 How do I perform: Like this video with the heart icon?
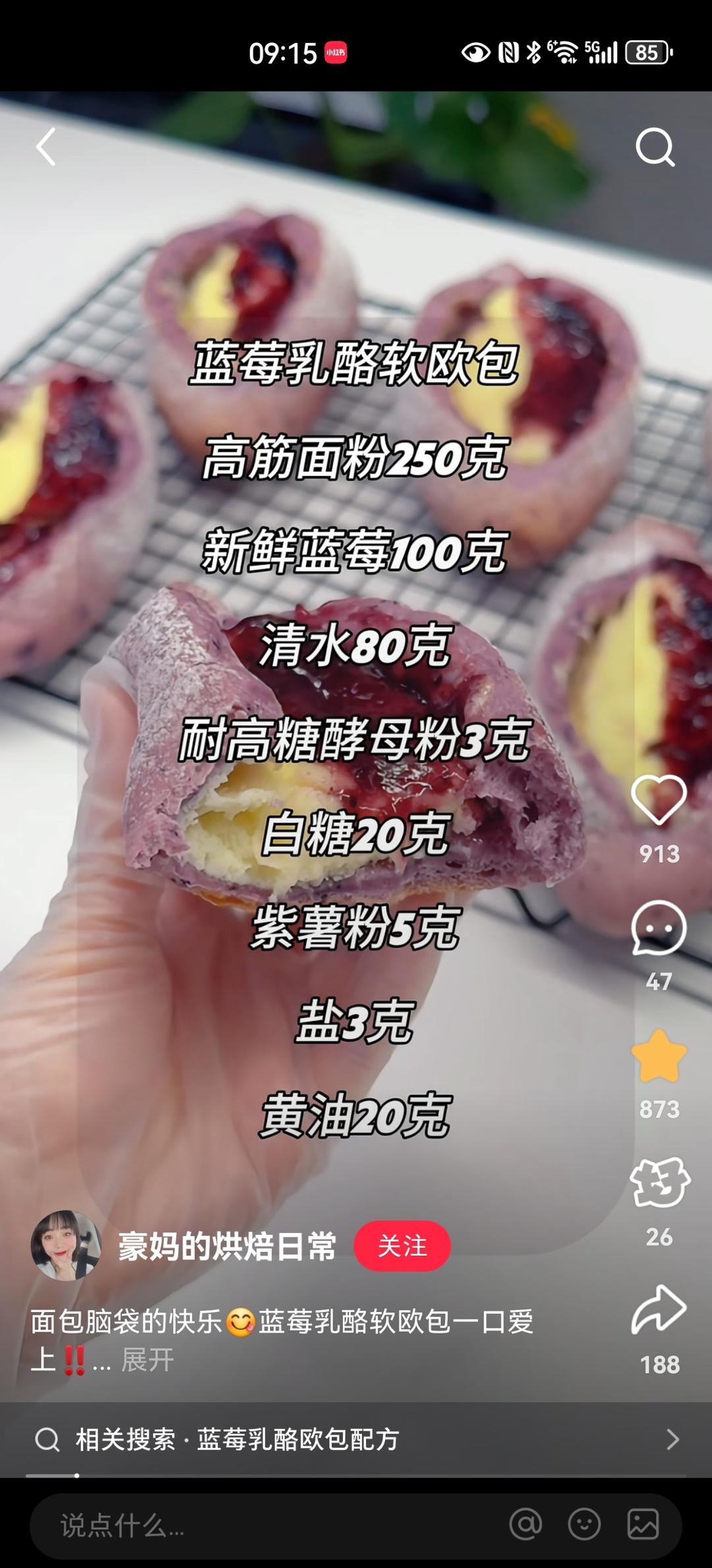pyautogui.click(x=659, y=800)
